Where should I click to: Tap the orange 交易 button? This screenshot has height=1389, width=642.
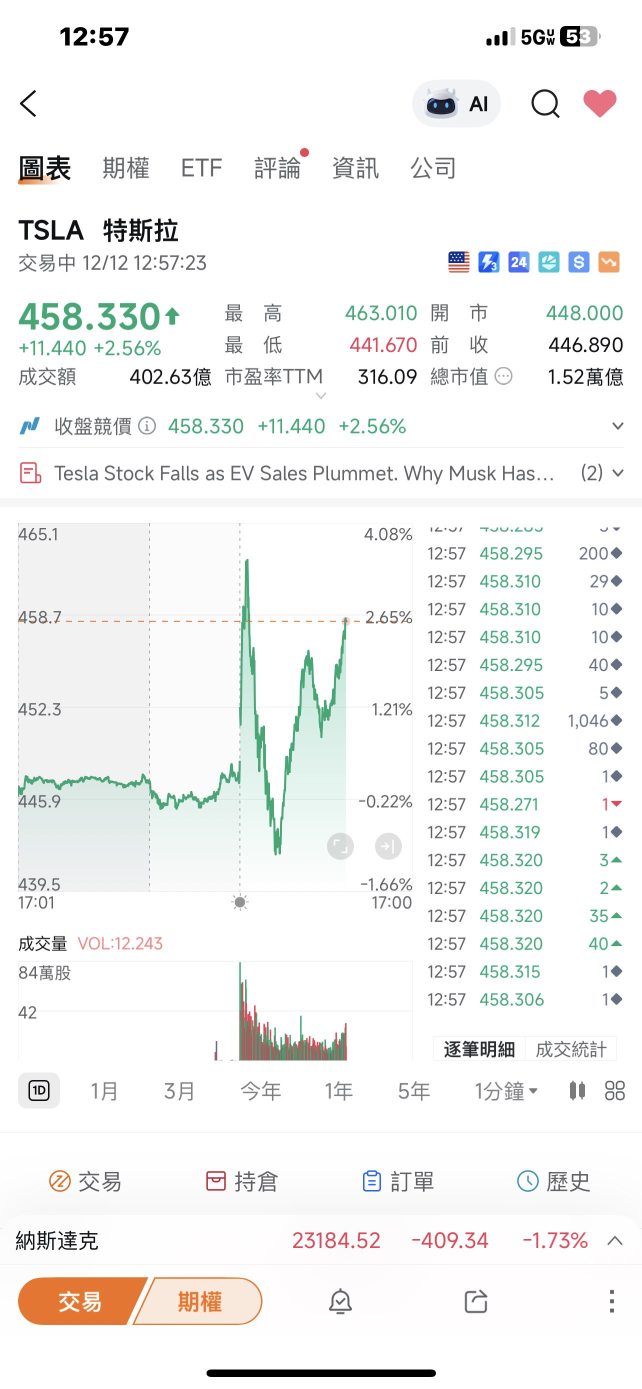tap(80, 1301)
